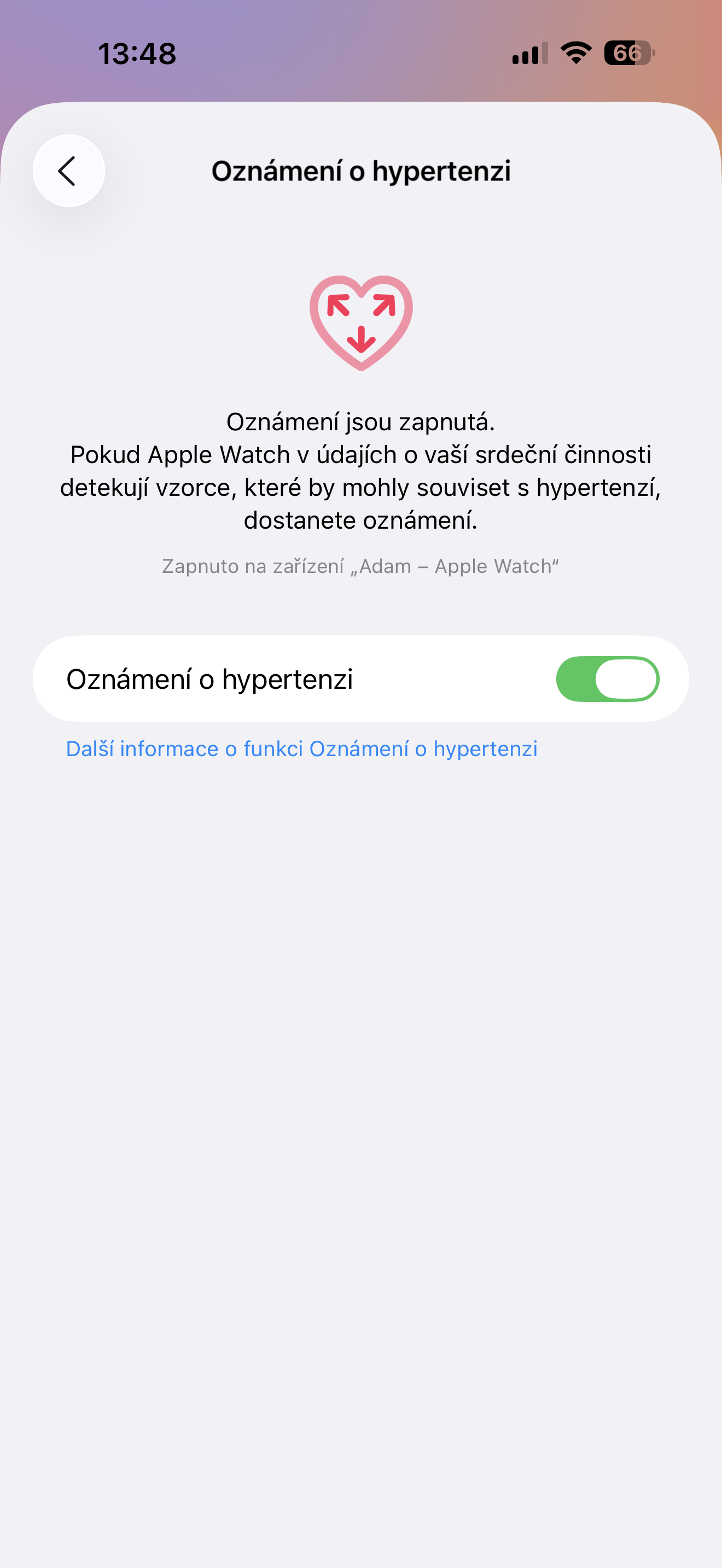Viewport: 722px width, 1568px height.
Task: Go back using the top-left arrow
Action: point(68,171)
